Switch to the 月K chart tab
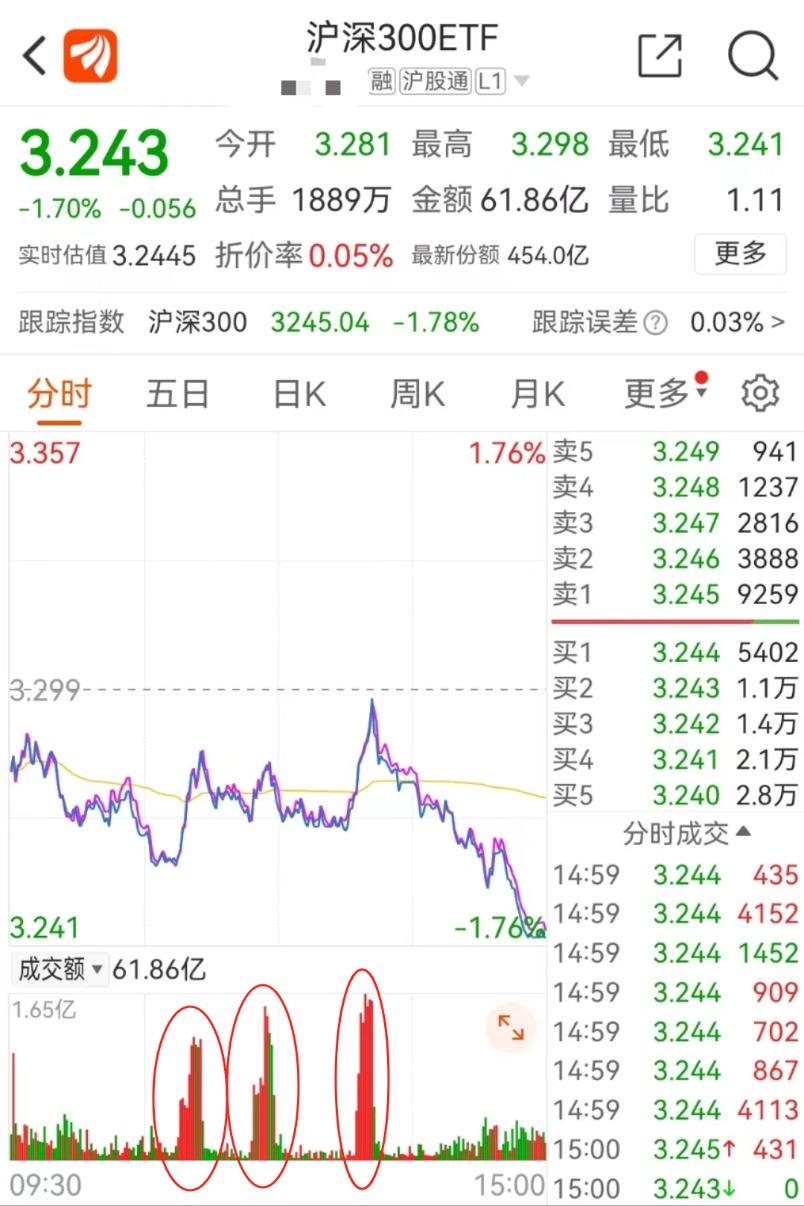 click(537, 394)
